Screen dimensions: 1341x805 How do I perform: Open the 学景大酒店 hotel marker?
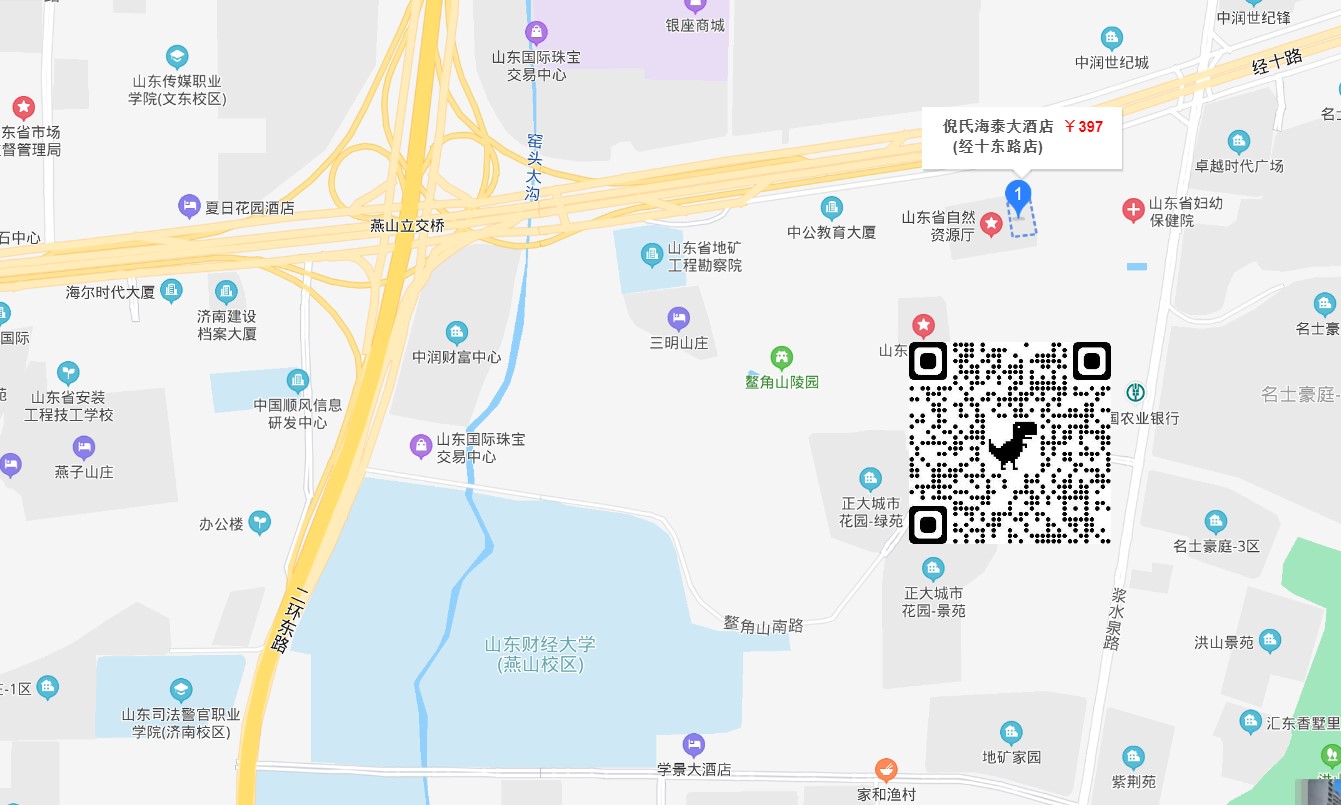click(694, 745)
